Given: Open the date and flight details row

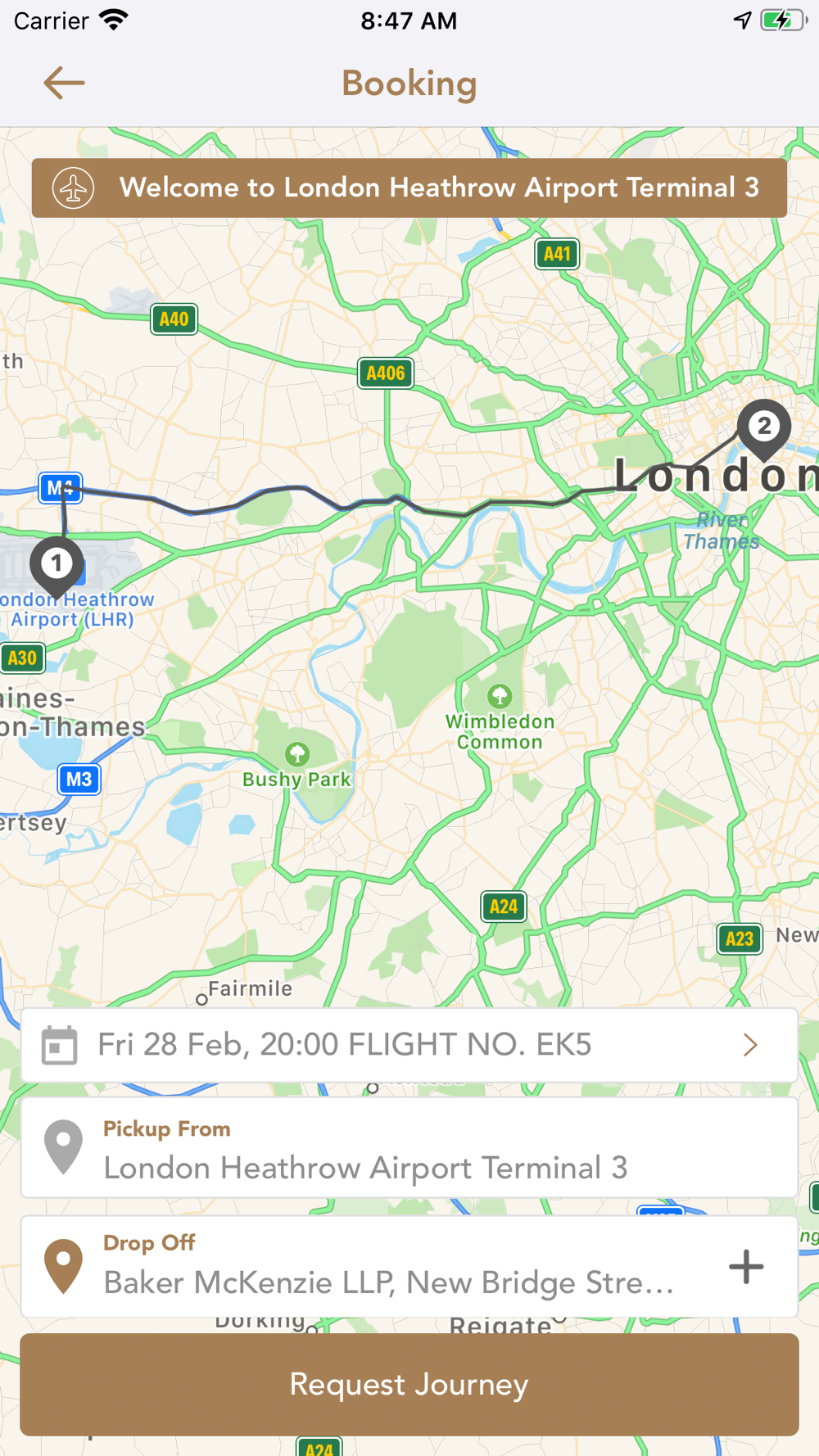Looking at the screenshot, I should point(409,1045).
